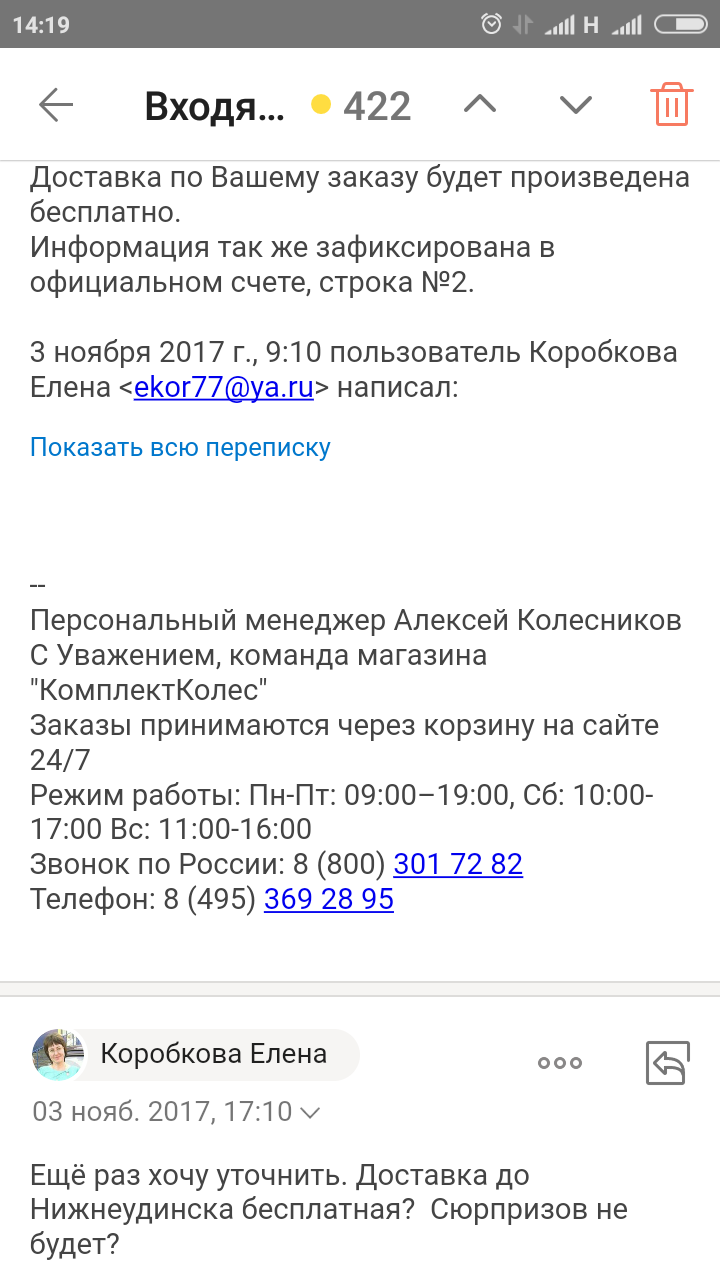Open the previous message with up arrow
This screenshot has width=720, height=1280.
coord(480,104)
